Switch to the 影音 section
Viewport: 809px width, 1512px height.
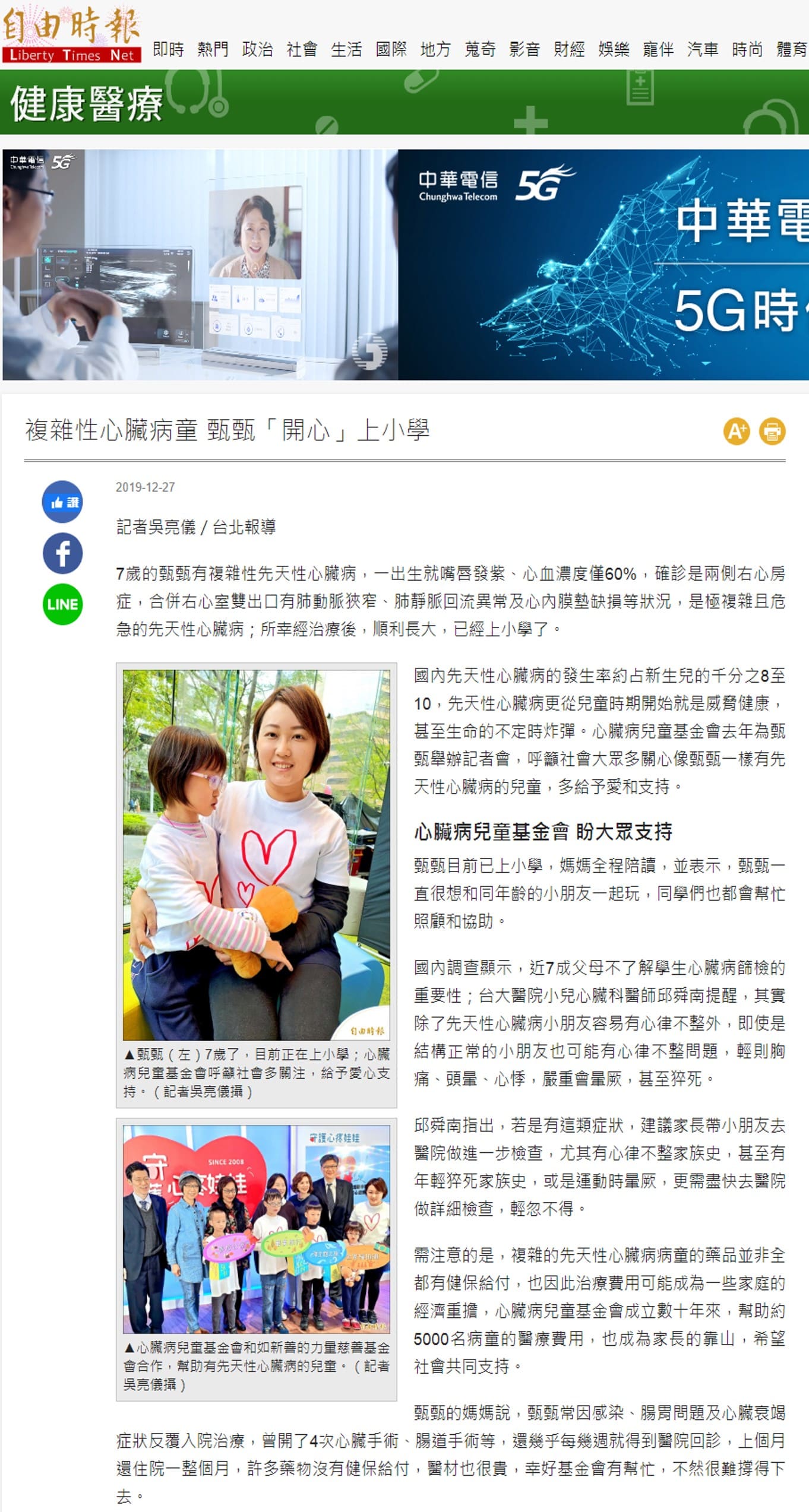[524, 49]
